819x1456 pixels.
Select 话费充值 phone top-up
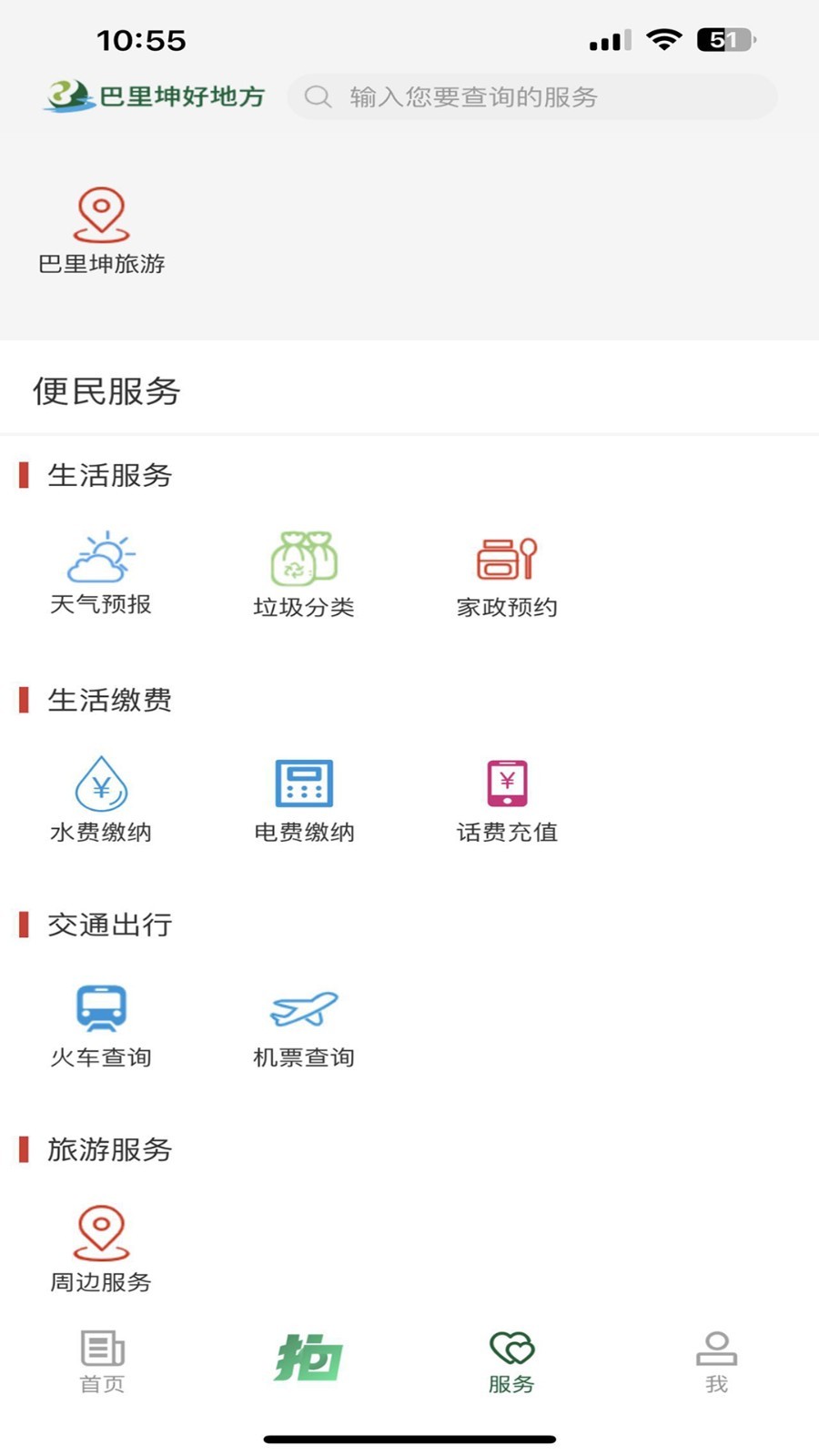[x=507, y=800]
